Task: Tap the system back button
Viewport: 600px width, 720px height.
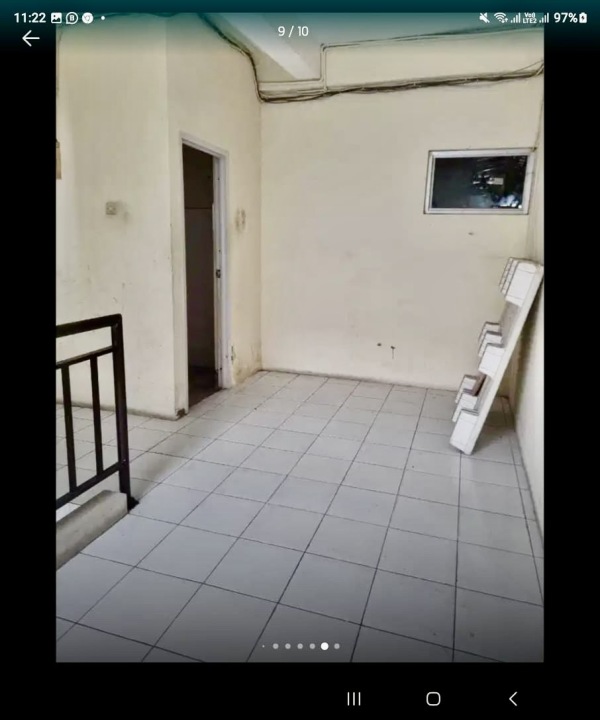Action: tap(513, 699)
